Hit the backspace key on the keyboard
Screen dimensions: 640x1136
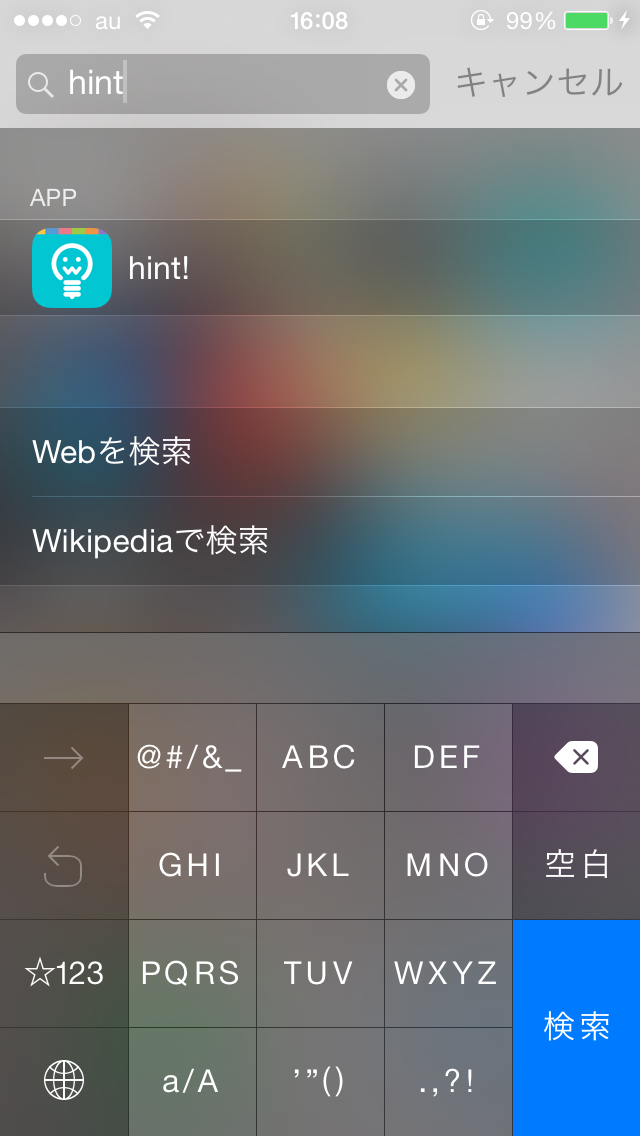pos(576,757)
